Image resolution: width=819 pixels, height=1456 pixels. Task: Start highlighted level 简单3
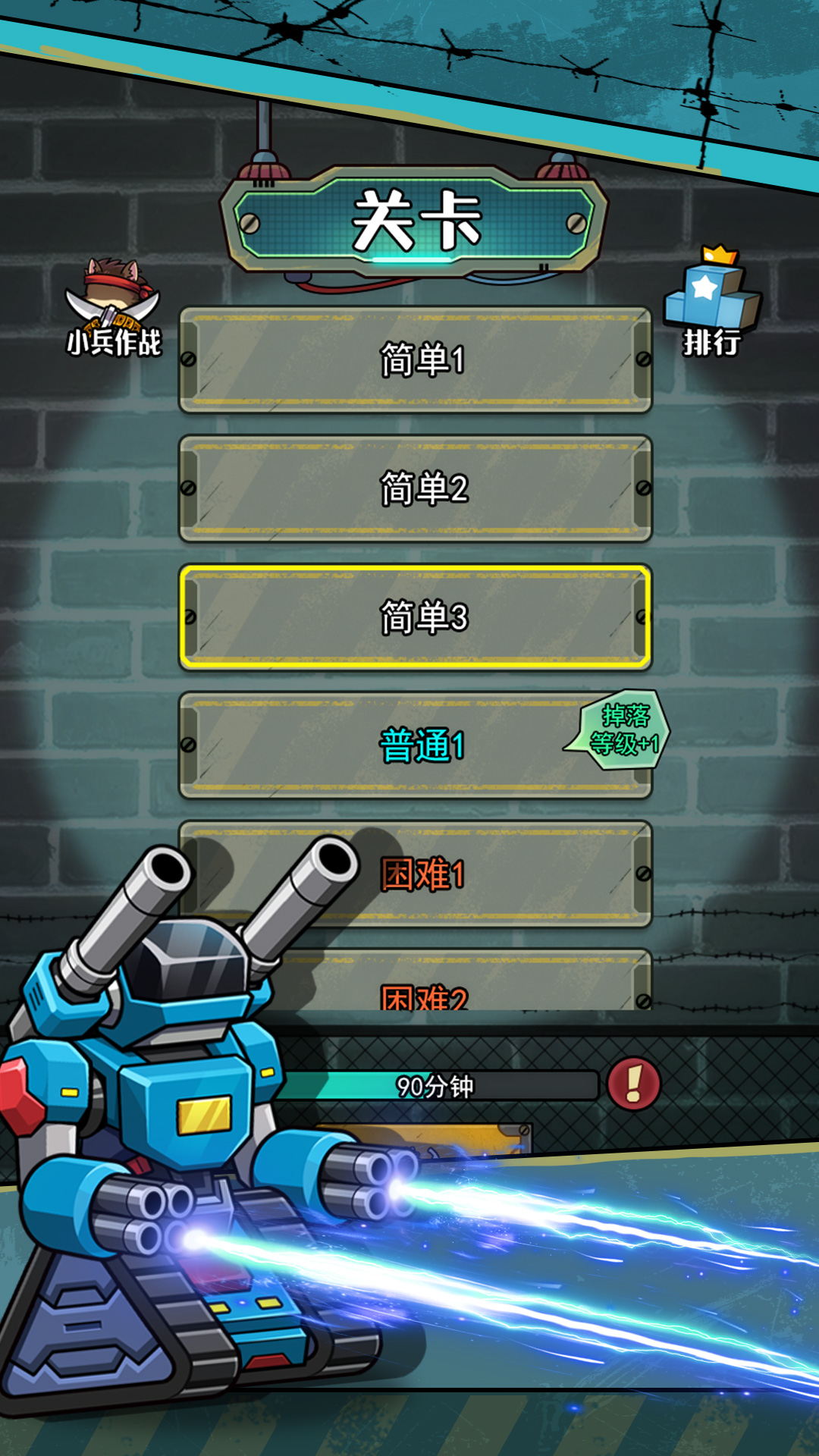[x=416, y=617]
